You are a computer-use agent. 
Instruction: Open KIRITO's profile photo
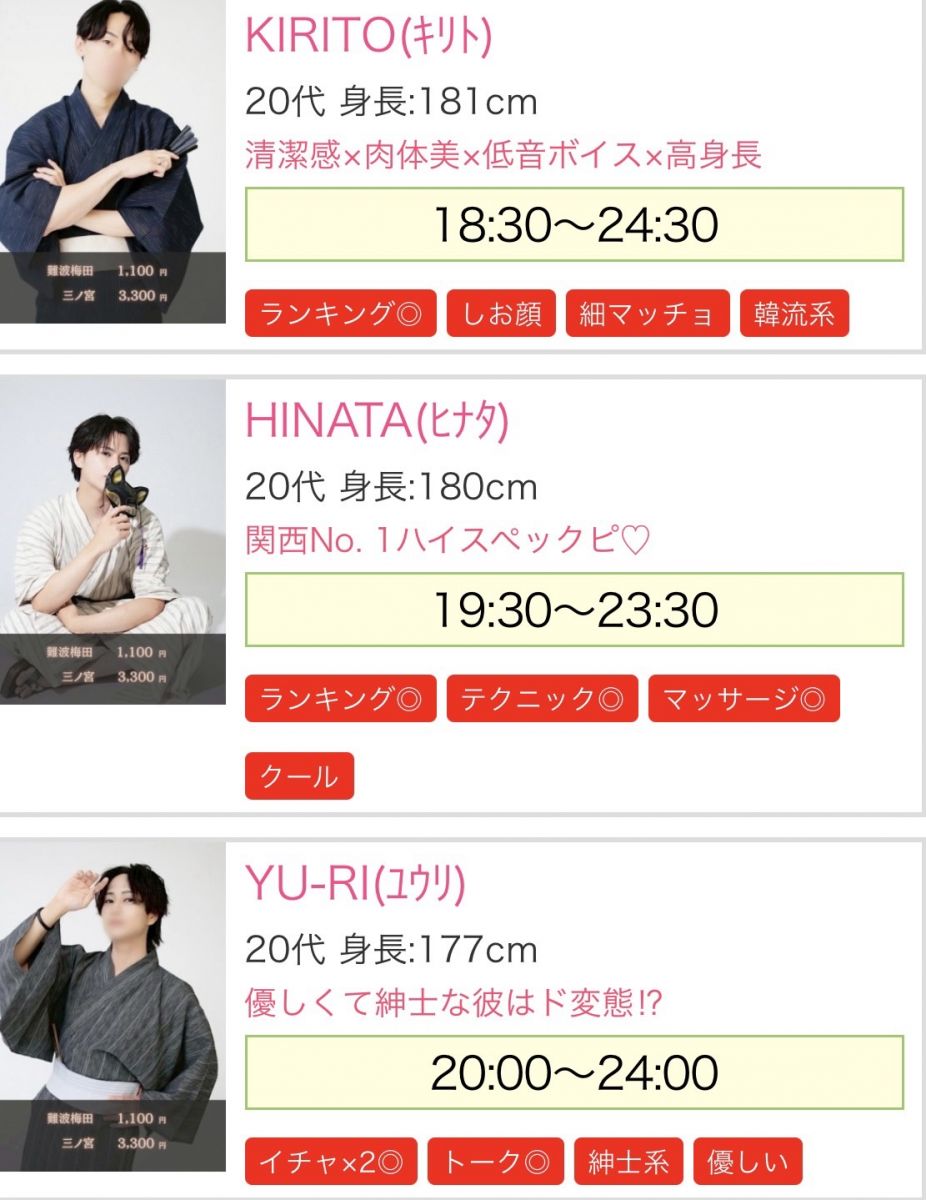coord(112,160)
